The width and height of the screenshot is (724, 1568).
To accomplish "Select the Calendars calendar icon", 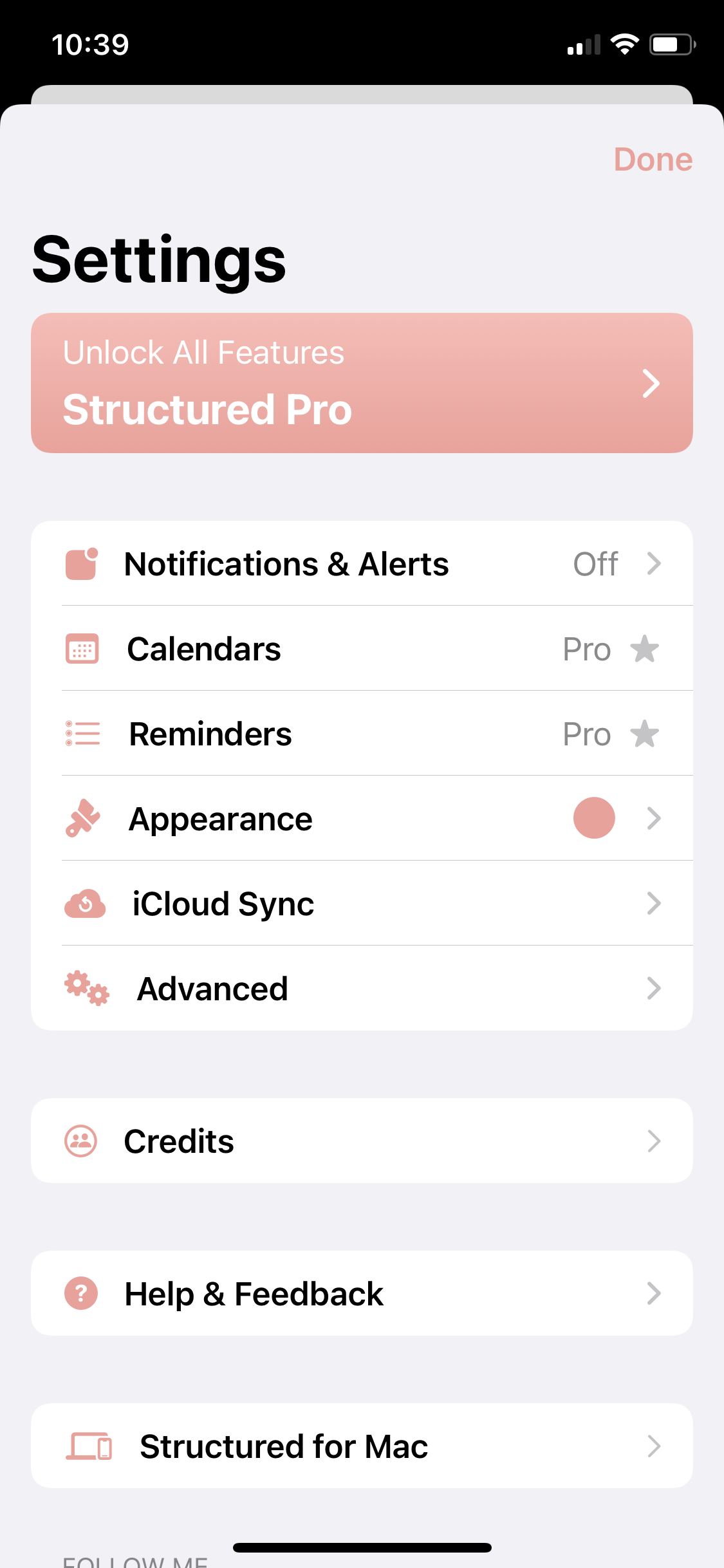I will 81,649.
